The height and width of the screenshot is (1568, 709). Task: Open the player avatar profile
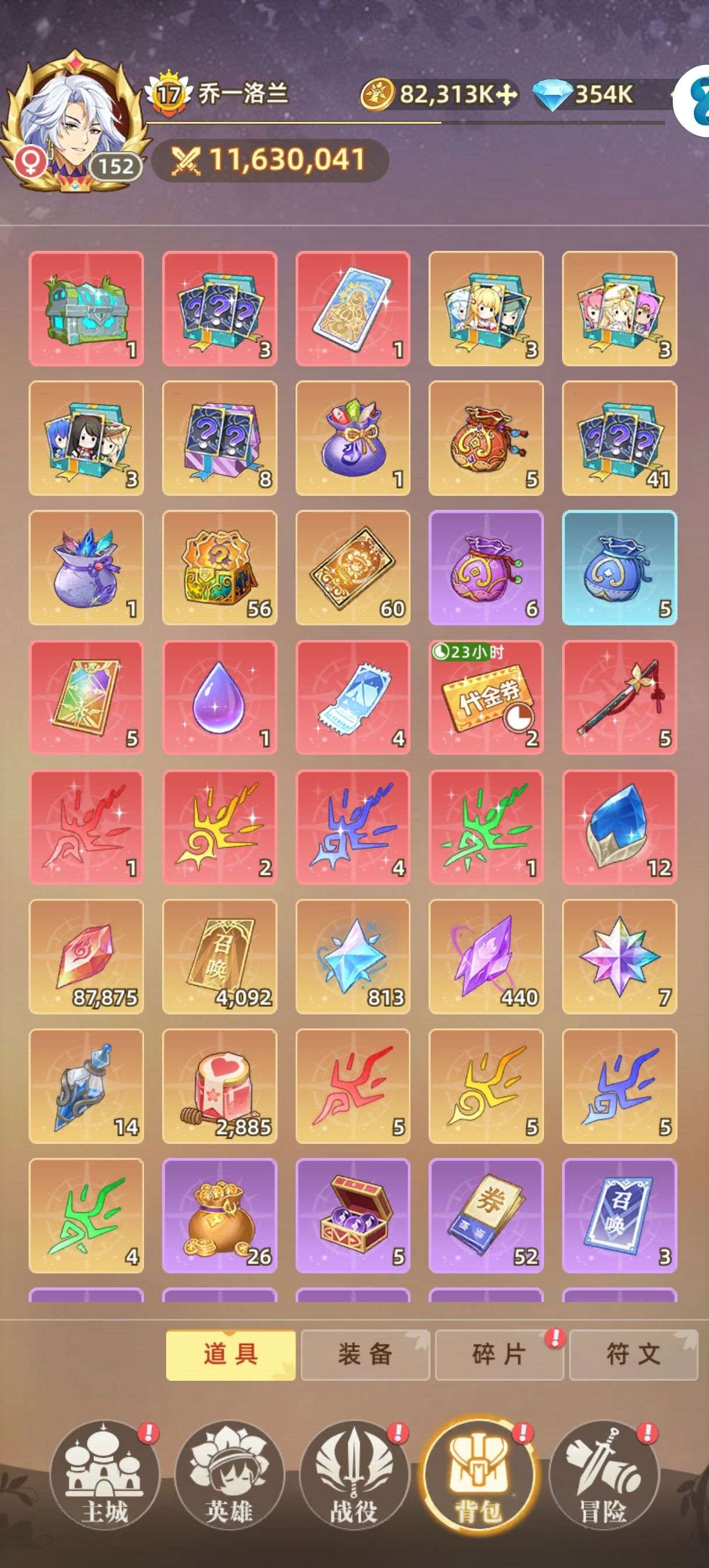tap(76, 122)
